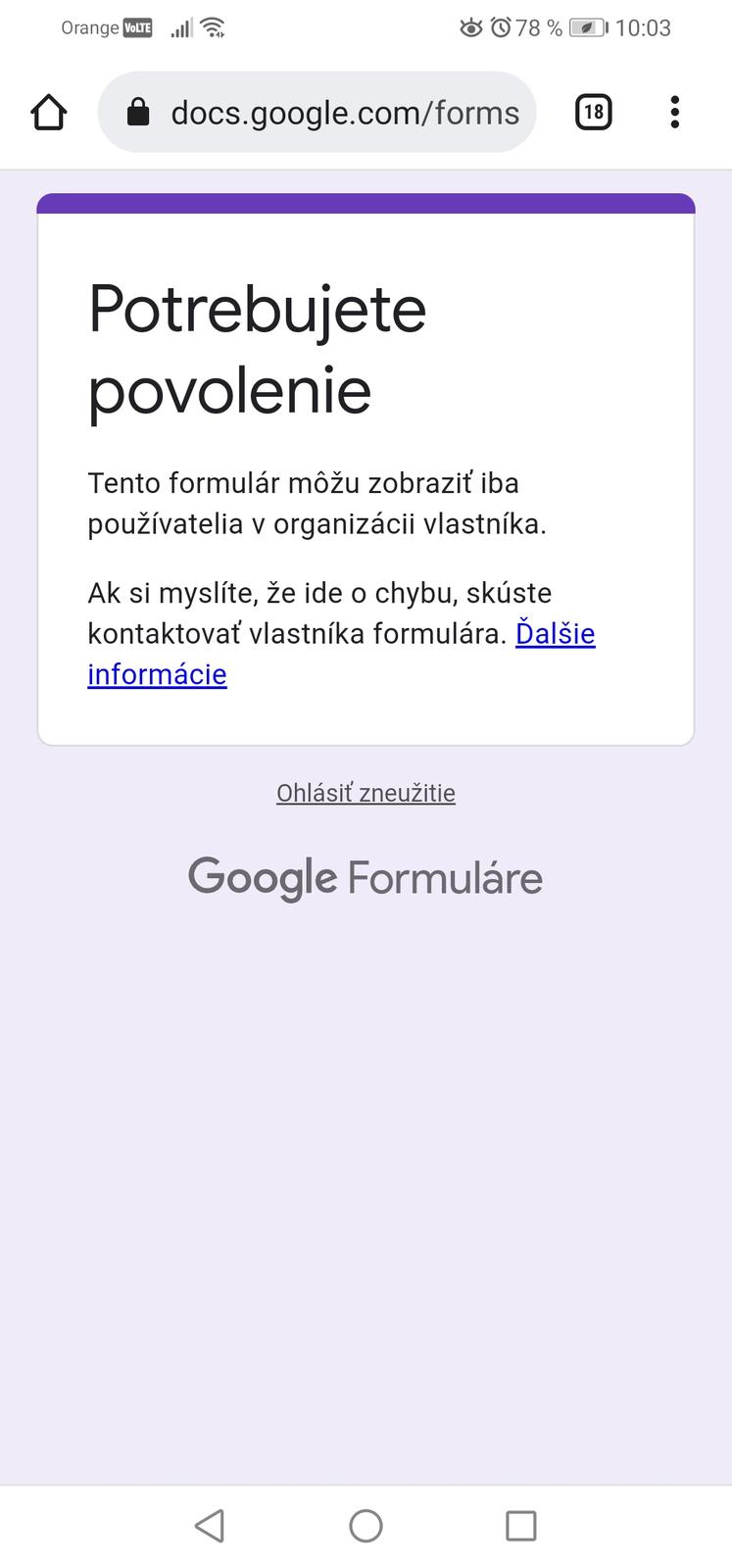Go back using the system back button
Image resolution: width=732 pixels, height=1568 pixels.
tap(210, 1525)
